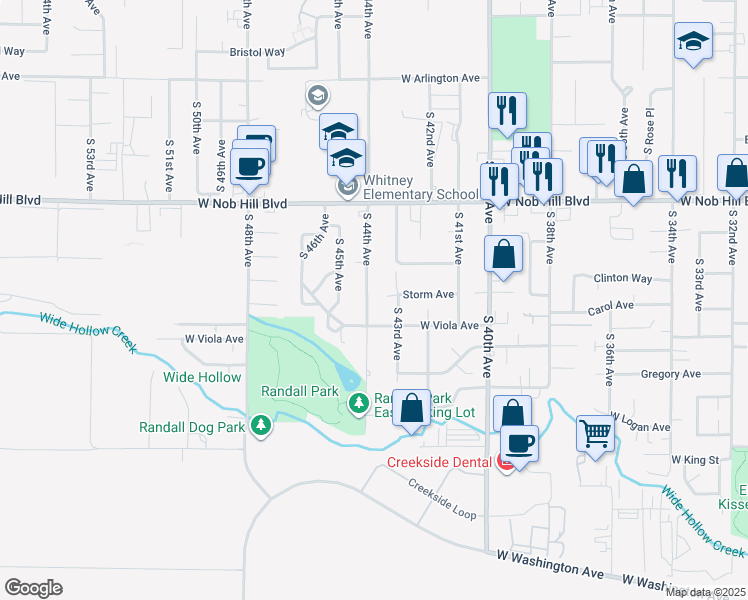Open the coffee marker on S 48th Ave
Image resolution: width=748 pixels, height=600 pixels.
click(249, 164)
